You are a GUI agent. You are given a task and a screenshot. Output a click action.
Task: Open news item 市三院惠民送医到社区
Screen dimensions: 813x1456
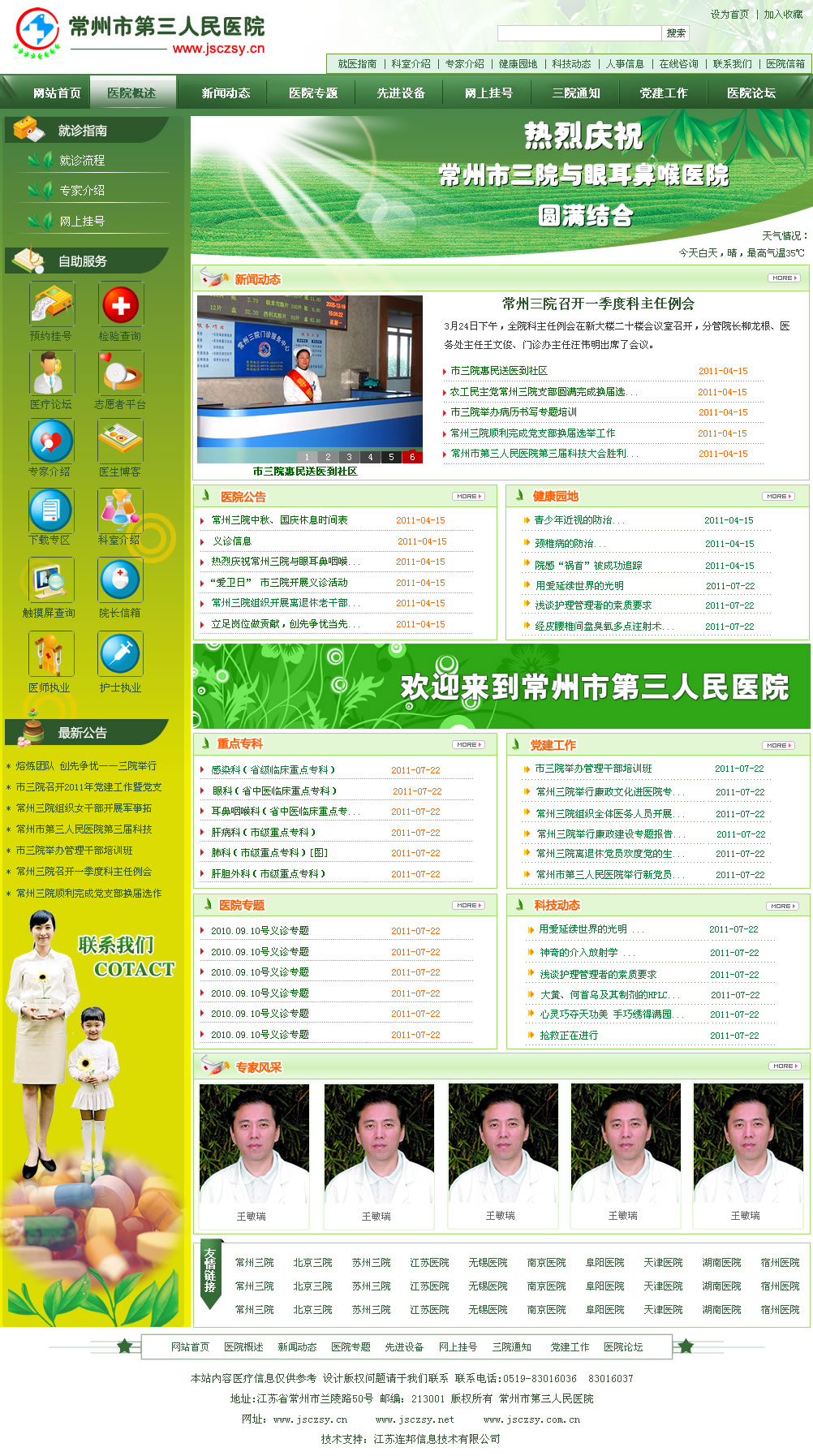tap(499, 371)
